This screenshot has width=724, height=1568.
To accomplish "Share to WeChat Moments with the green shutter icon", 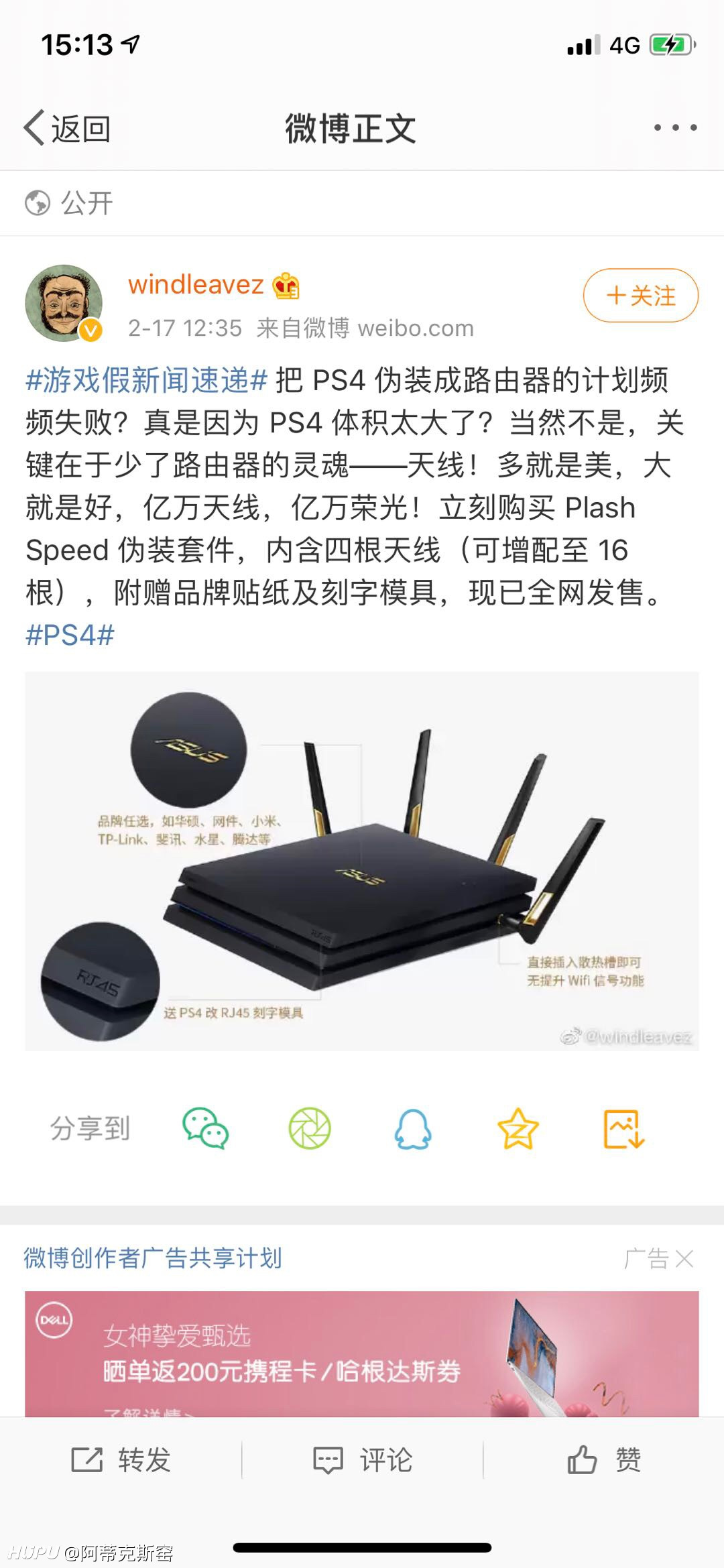I will click(x=310, y=1128).
